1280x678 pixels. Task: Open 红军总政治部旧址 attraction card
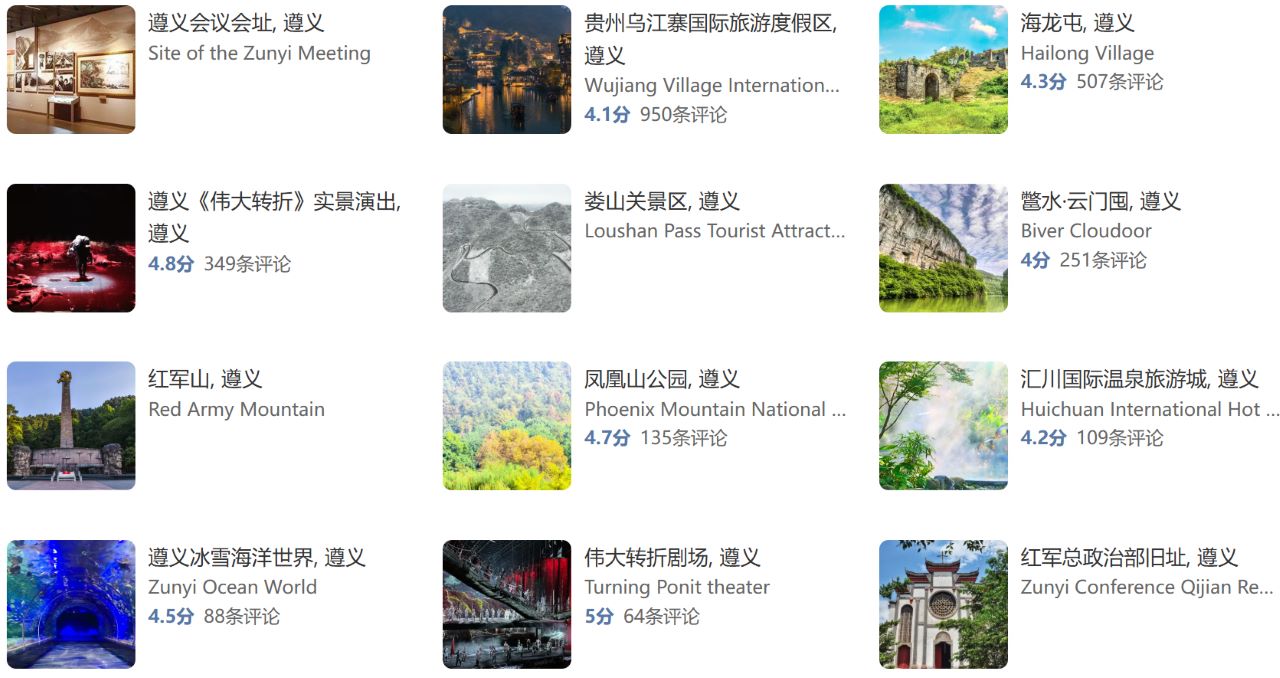(x=1128, y=558)
